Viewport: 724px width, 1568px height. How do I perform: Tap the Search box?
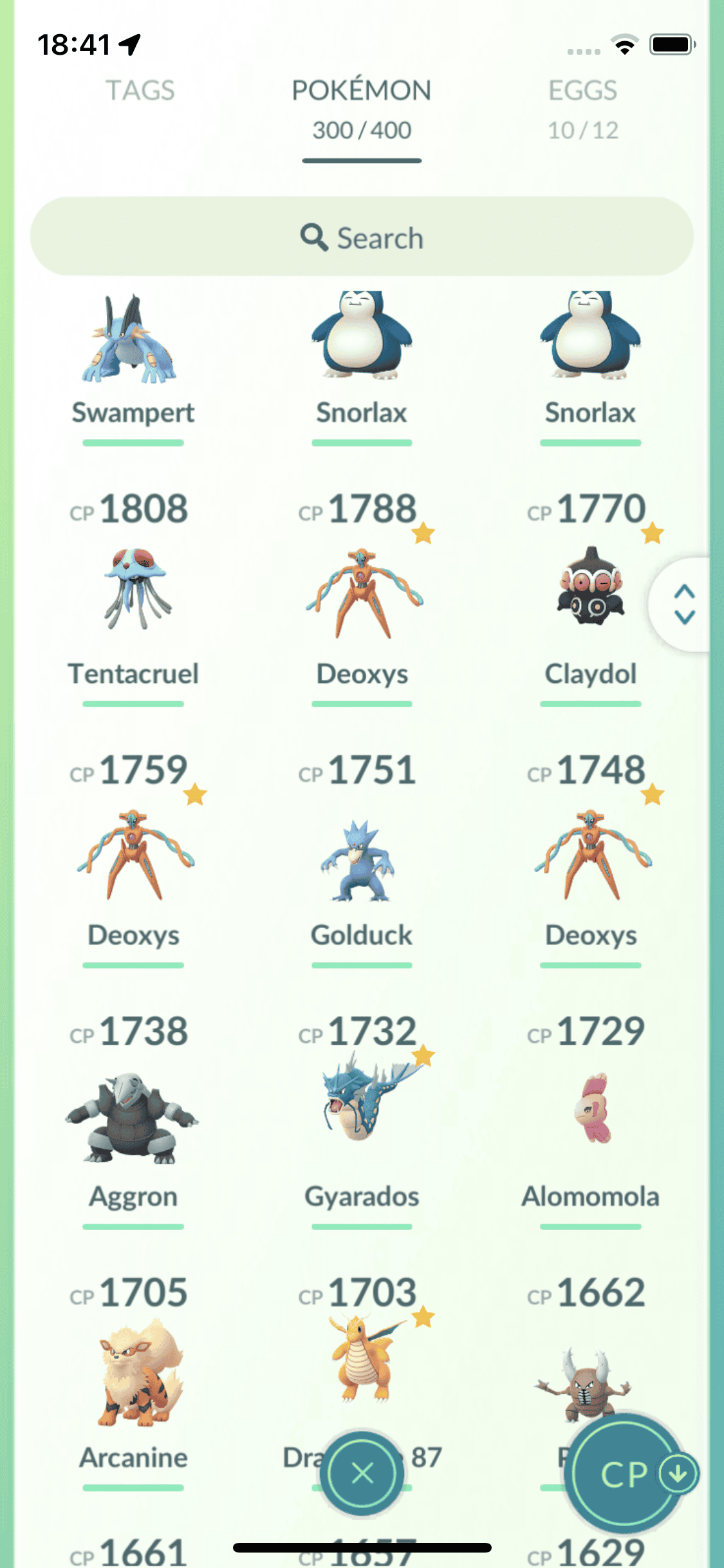(362, 238)
